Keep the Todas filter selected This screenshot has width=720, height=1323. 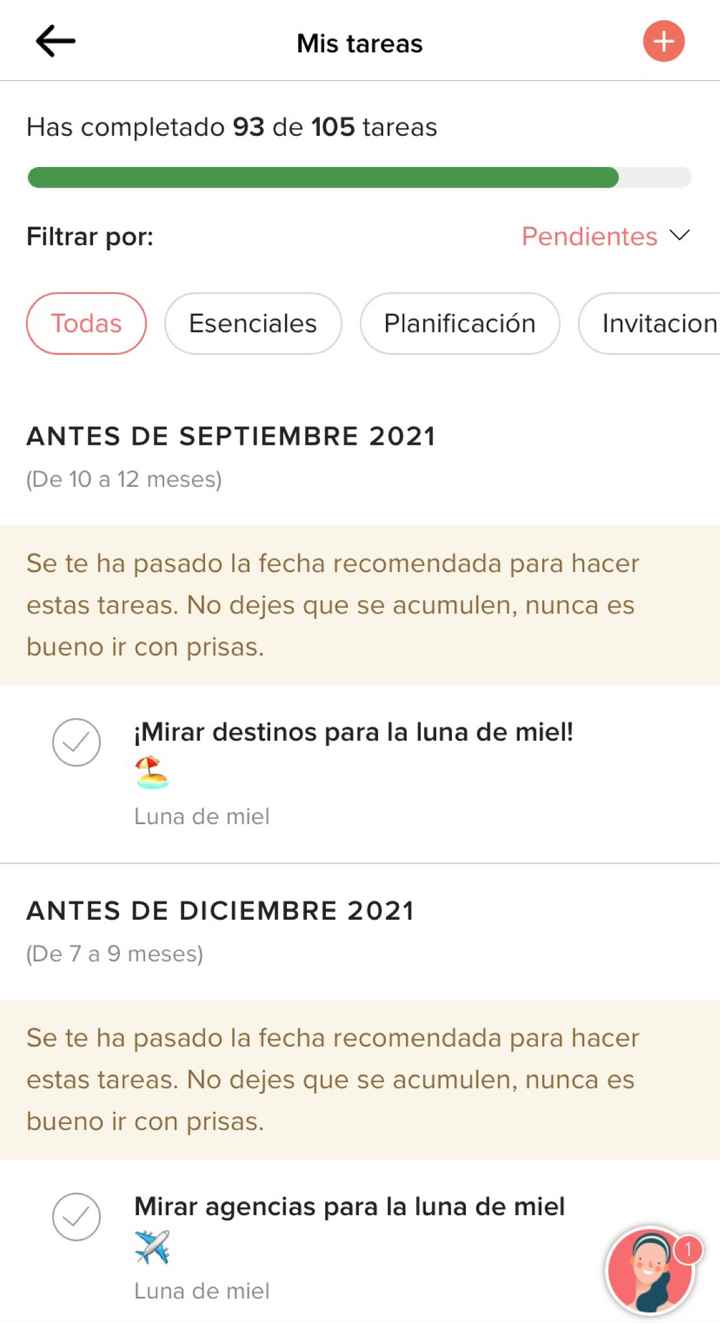86,323
